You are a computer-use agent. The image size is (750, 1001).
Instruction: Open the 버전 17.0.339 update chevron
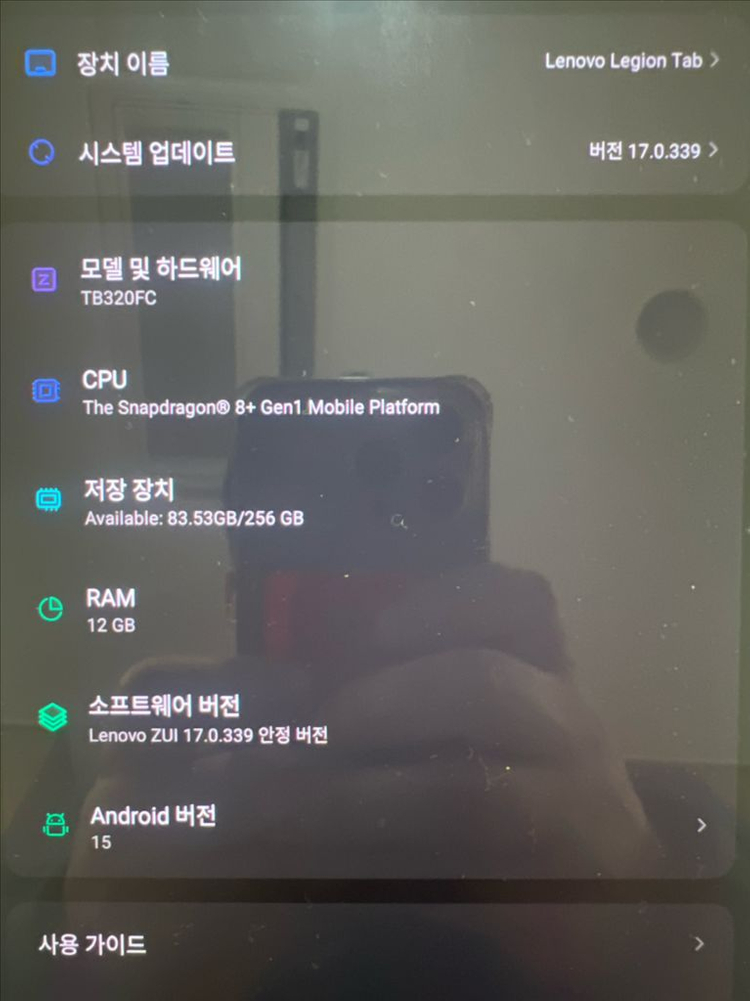pos(716,150)
